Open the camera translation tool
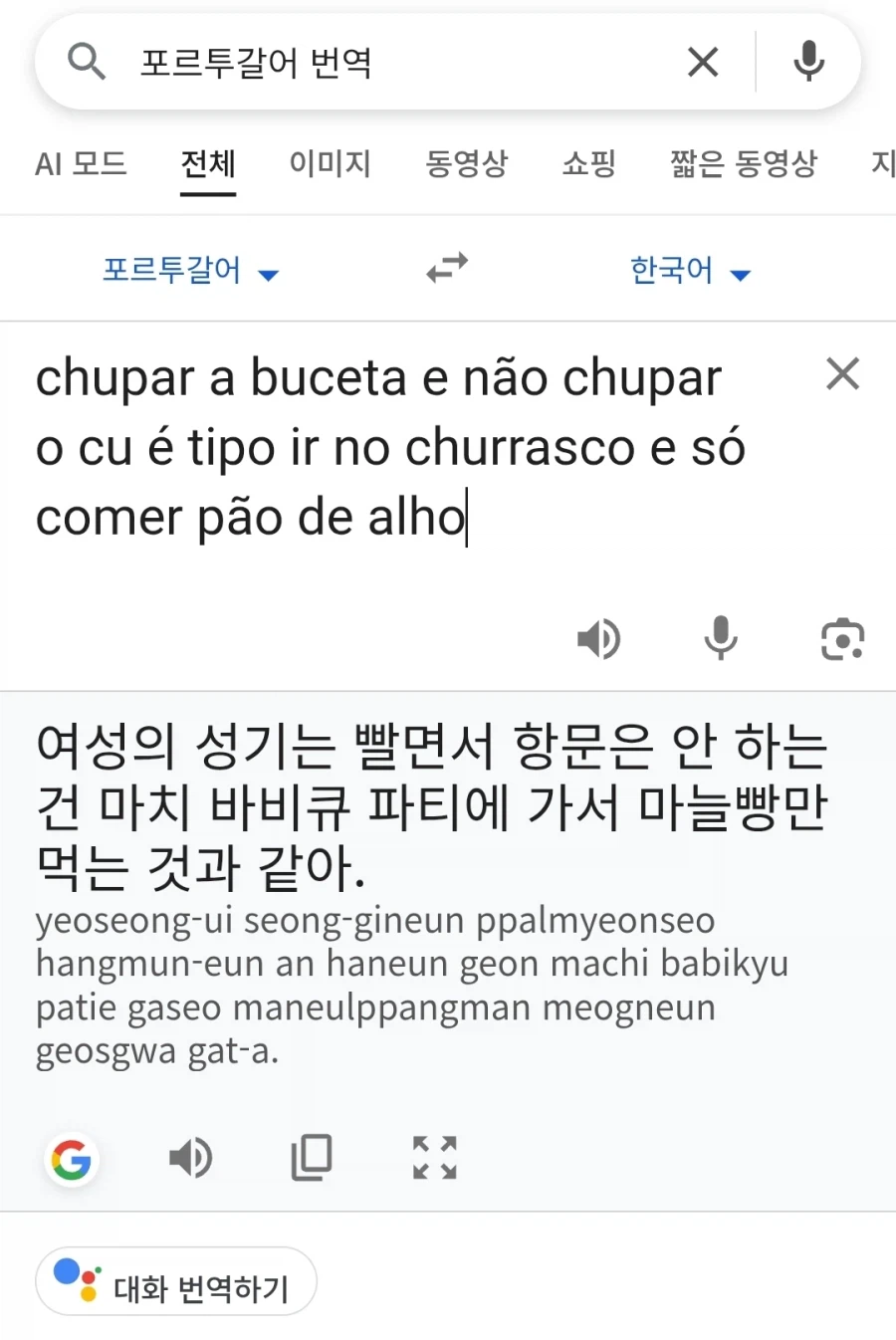 [x=842, y=639]
